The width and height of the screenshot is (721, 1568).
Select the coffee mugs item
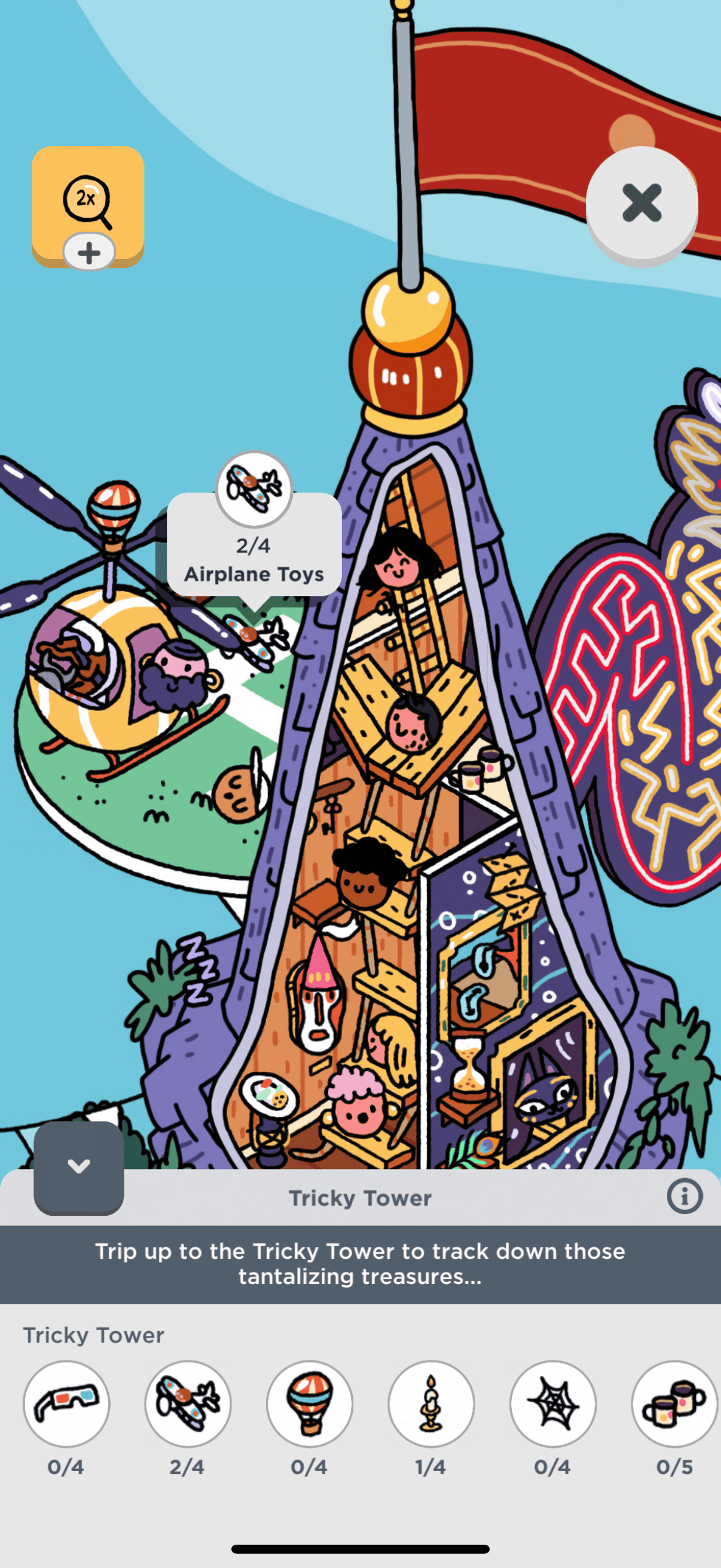[674, 1403]
